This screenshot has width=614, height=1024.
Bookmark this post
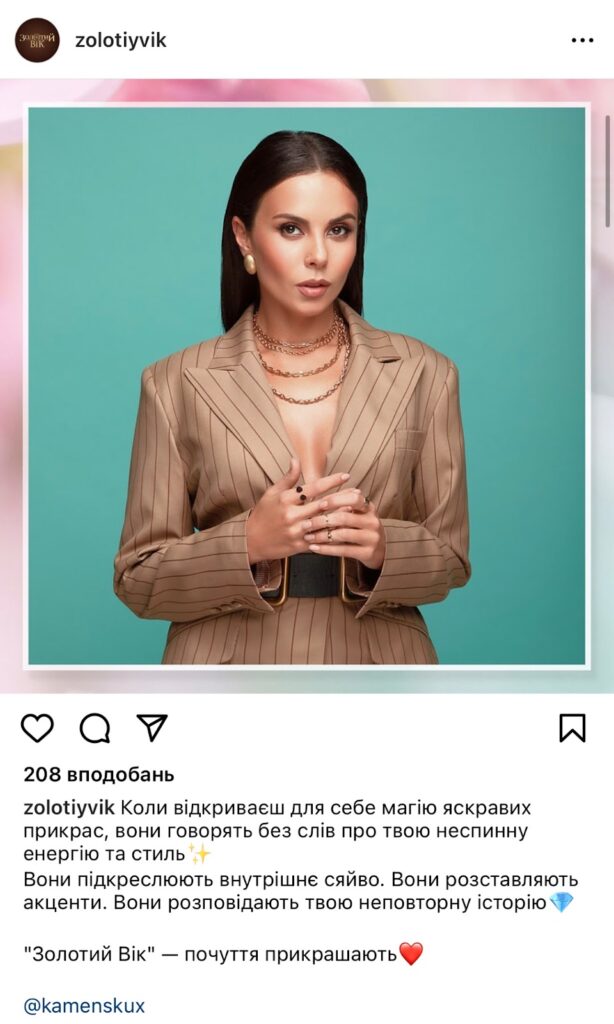572,727
